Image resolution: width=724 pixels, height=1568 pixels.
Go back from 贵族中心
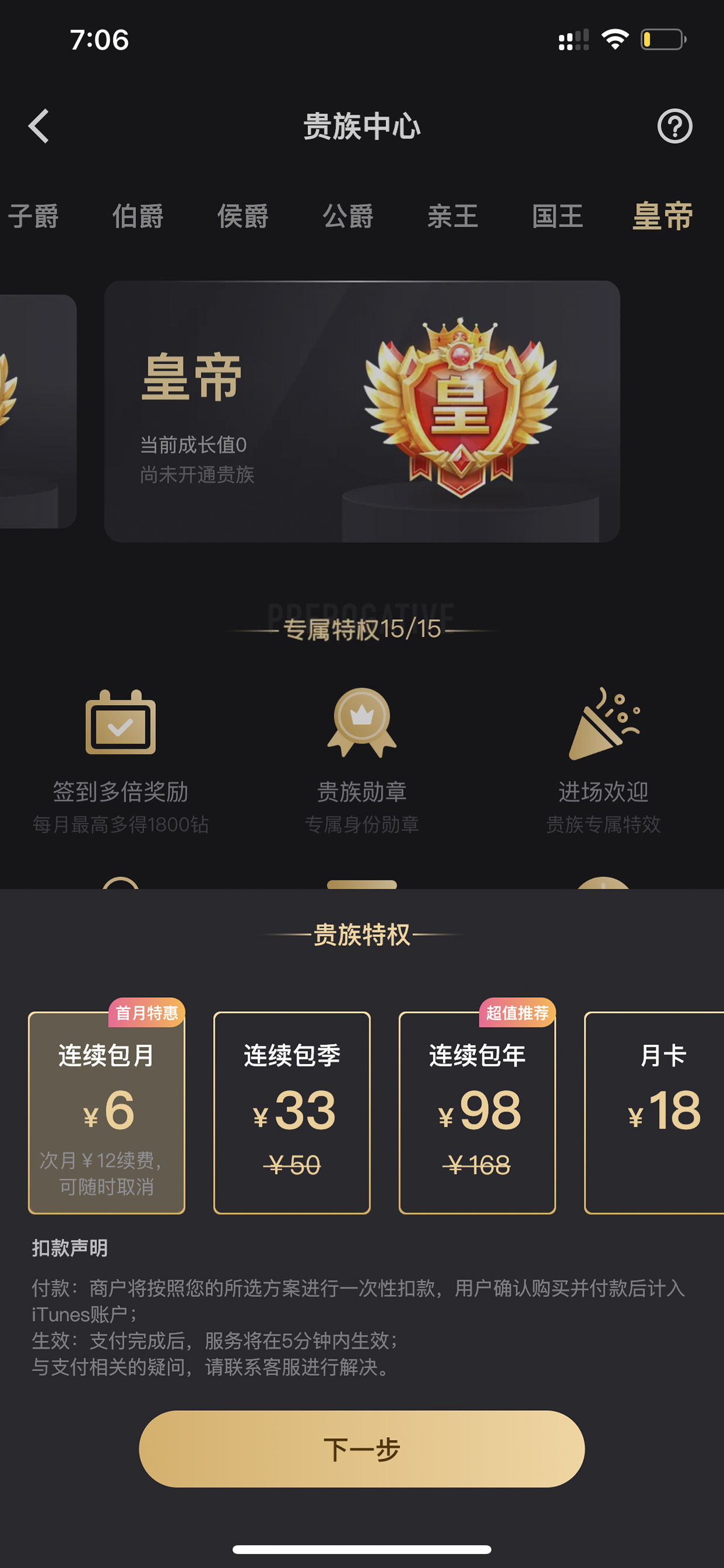(39, 126)
